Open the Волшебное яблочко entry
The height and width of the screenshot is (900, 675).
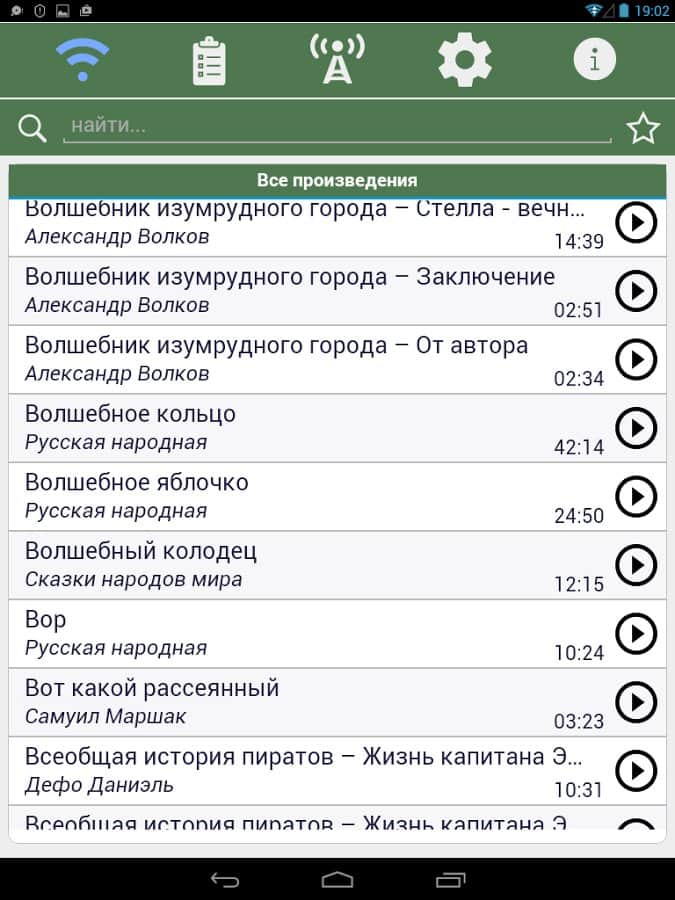click(x=290, y=496)
